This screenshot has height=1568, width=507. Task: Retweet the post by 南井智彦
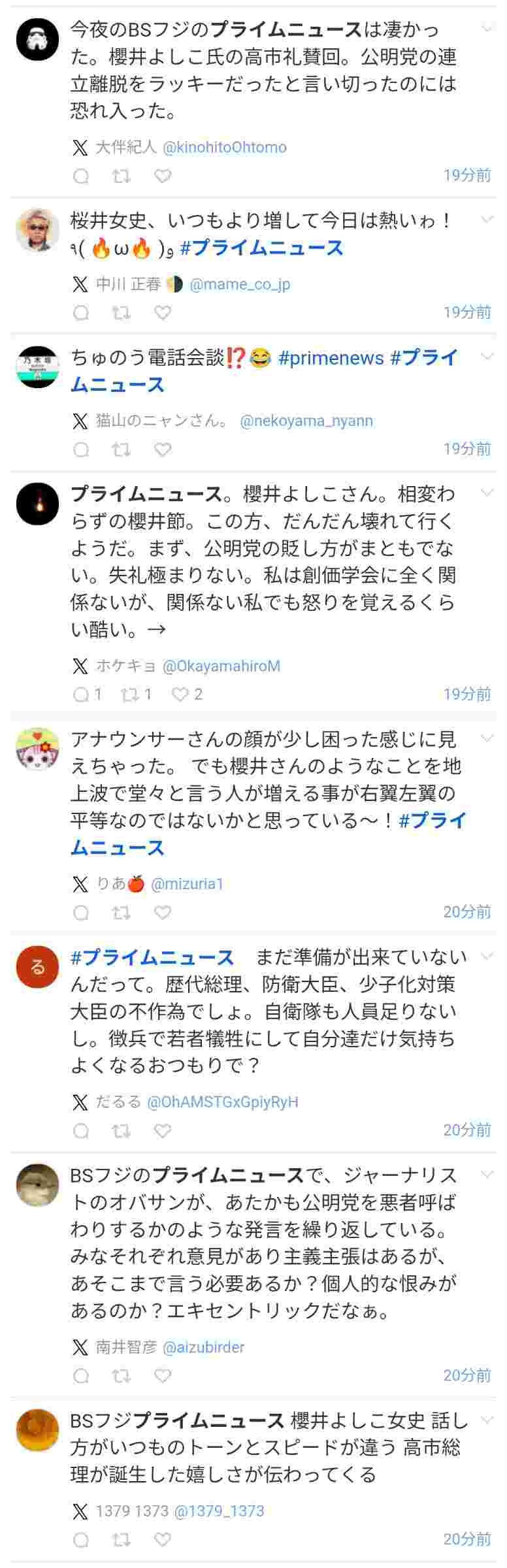[121, 1377]
